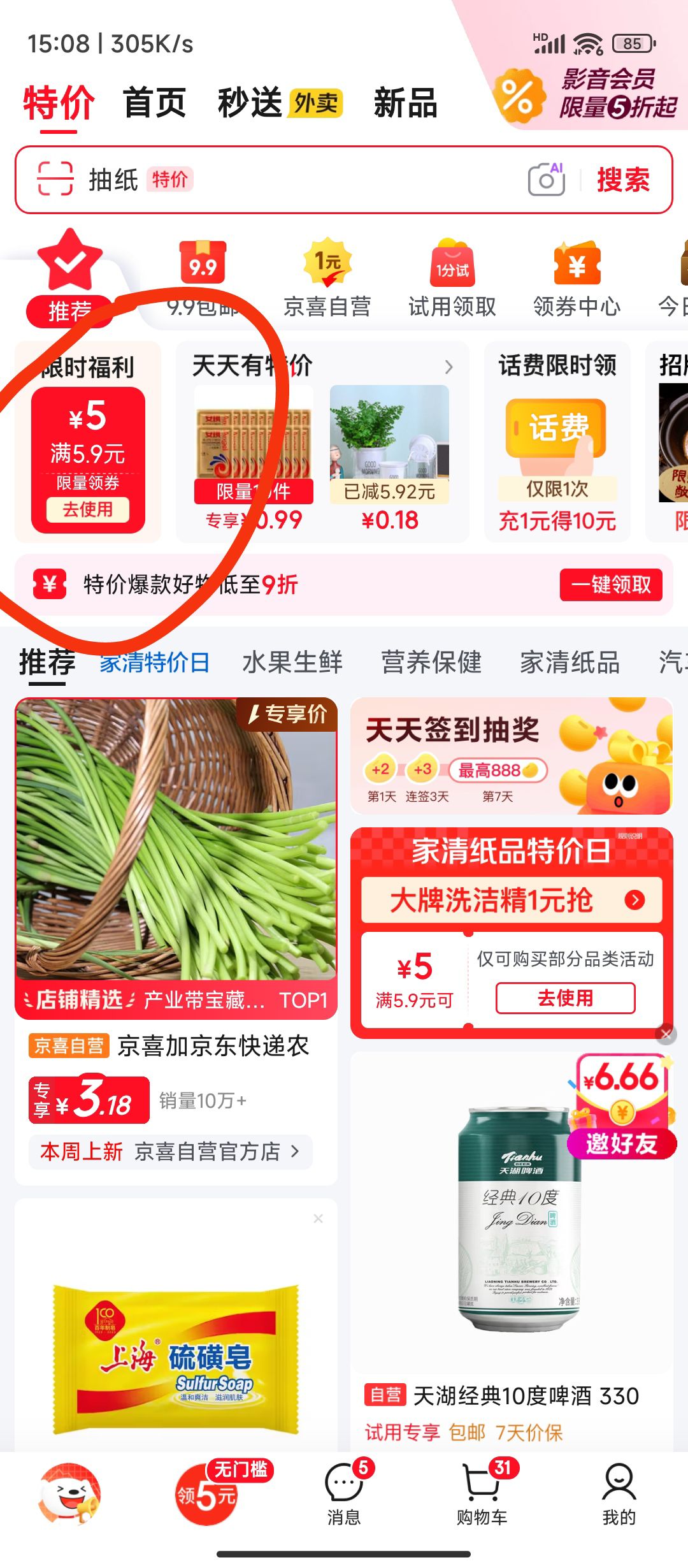The width and height of the screenshot is (688, 1568).
Task: Select the 水果生鲜 category tab
Action: pyautogui.click(x=292, y=662)
